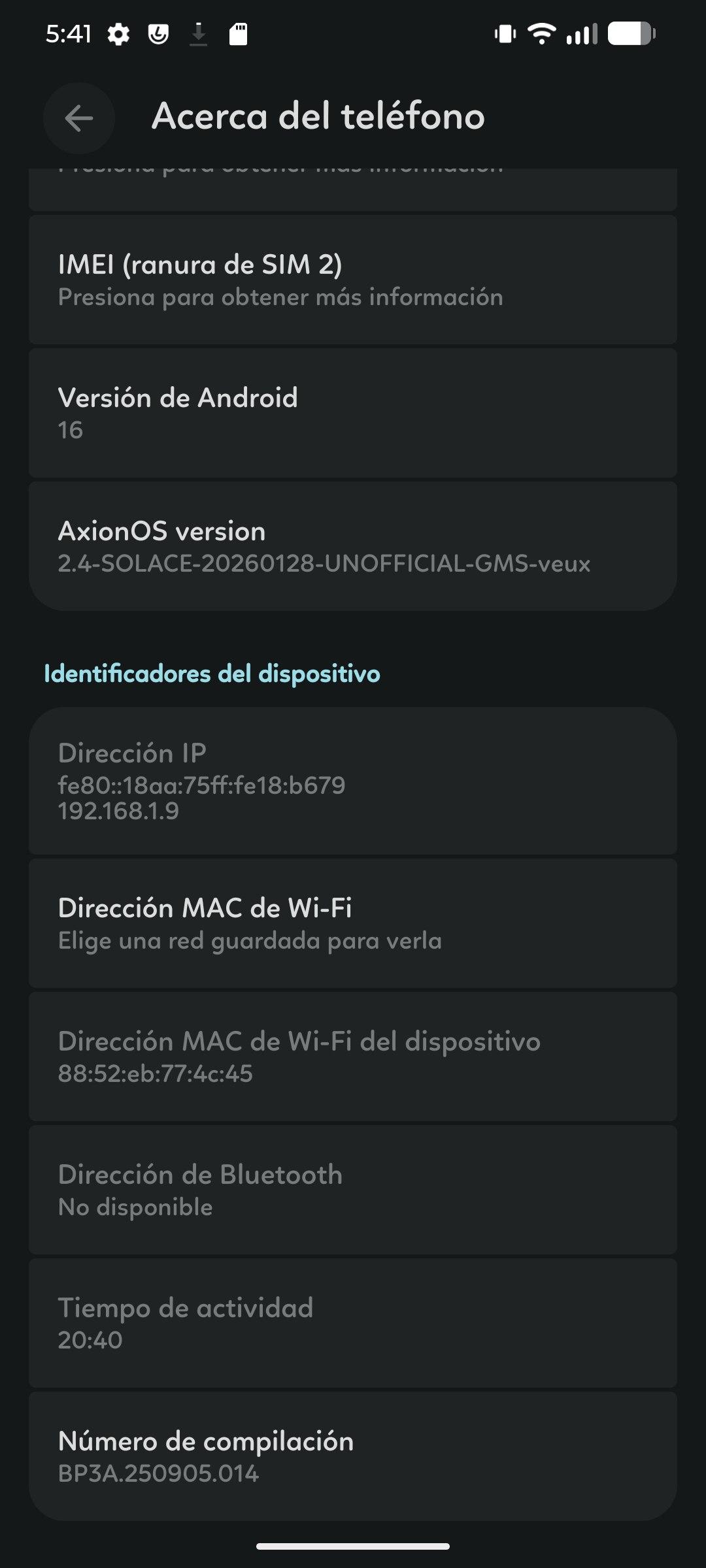Go back from Acerca del teléfono
The height and width of the screenshot is (1568, 706).
tap(79, 118)
